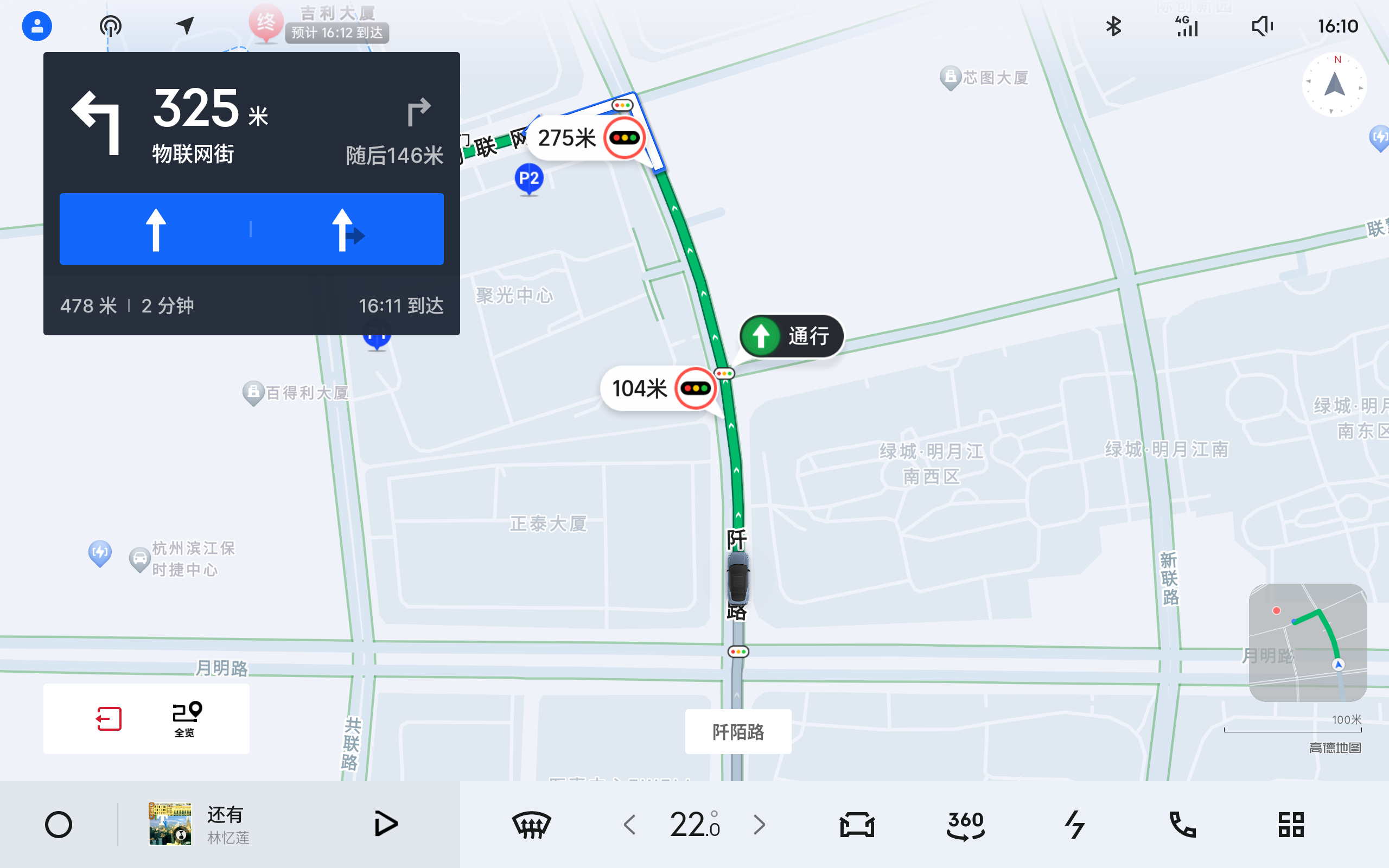The height and width of the screenshot is (868, 1389).
Task: Play the song 还有 by 林忆莲
Action: 385,824
